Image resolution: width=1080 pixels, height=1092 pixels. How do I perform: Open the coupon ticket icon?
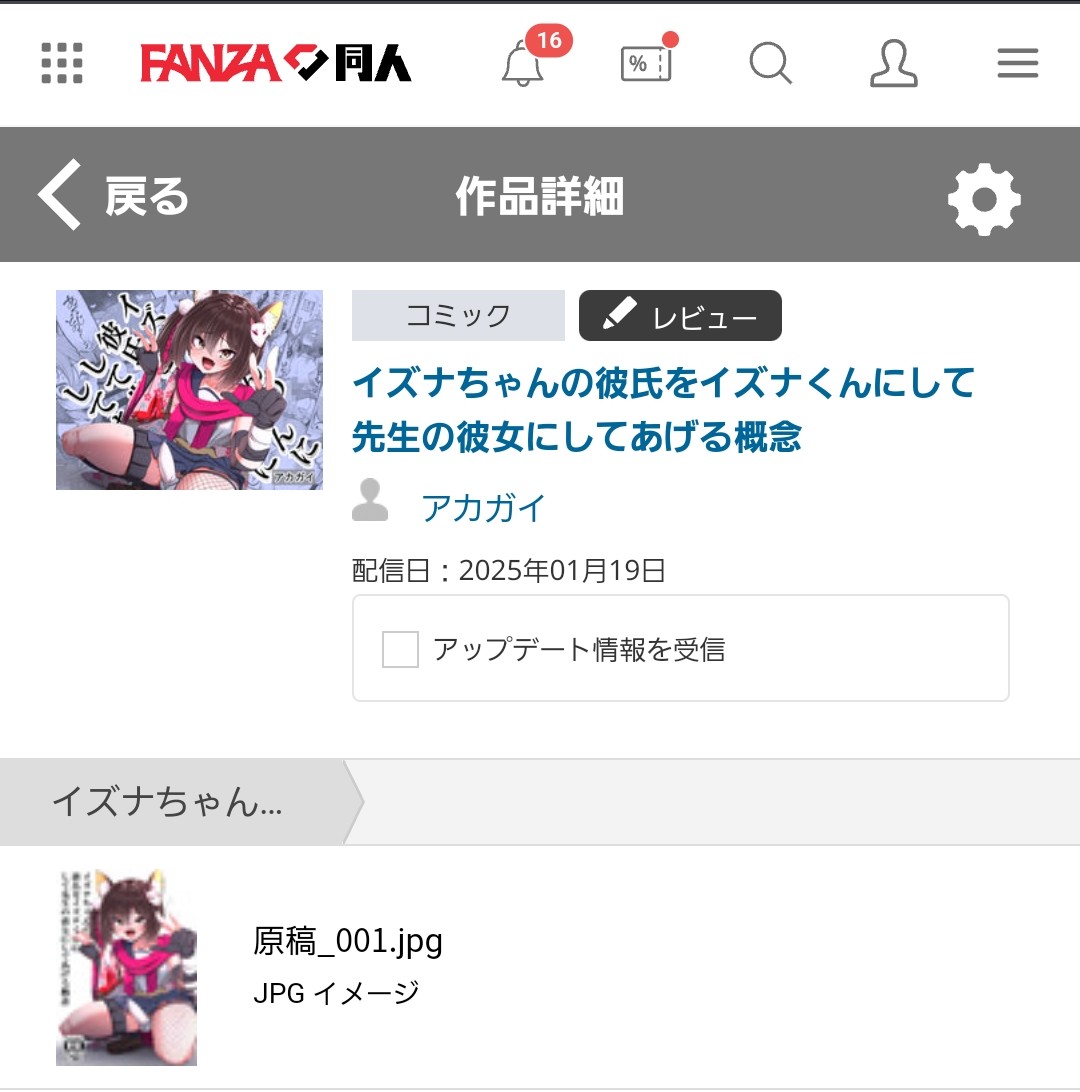tap(646, 65)
